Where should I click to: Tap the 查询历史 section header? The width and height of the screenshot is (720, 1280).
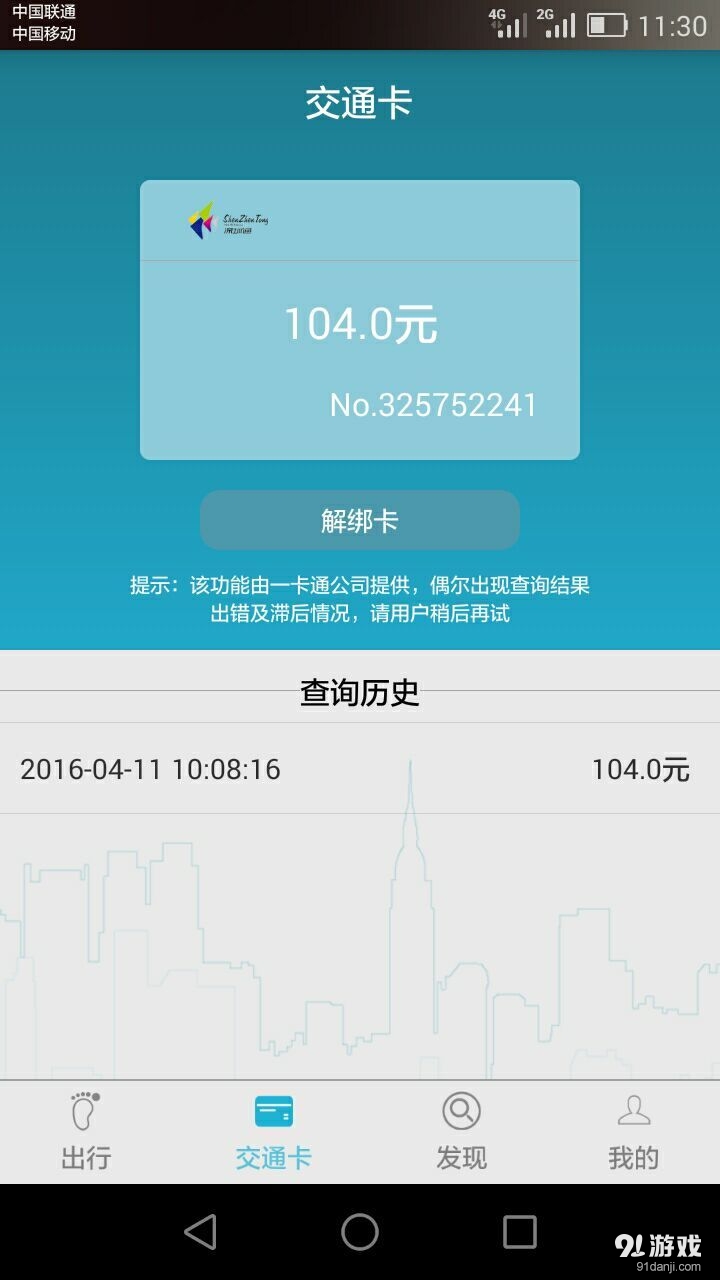(360, 692)
